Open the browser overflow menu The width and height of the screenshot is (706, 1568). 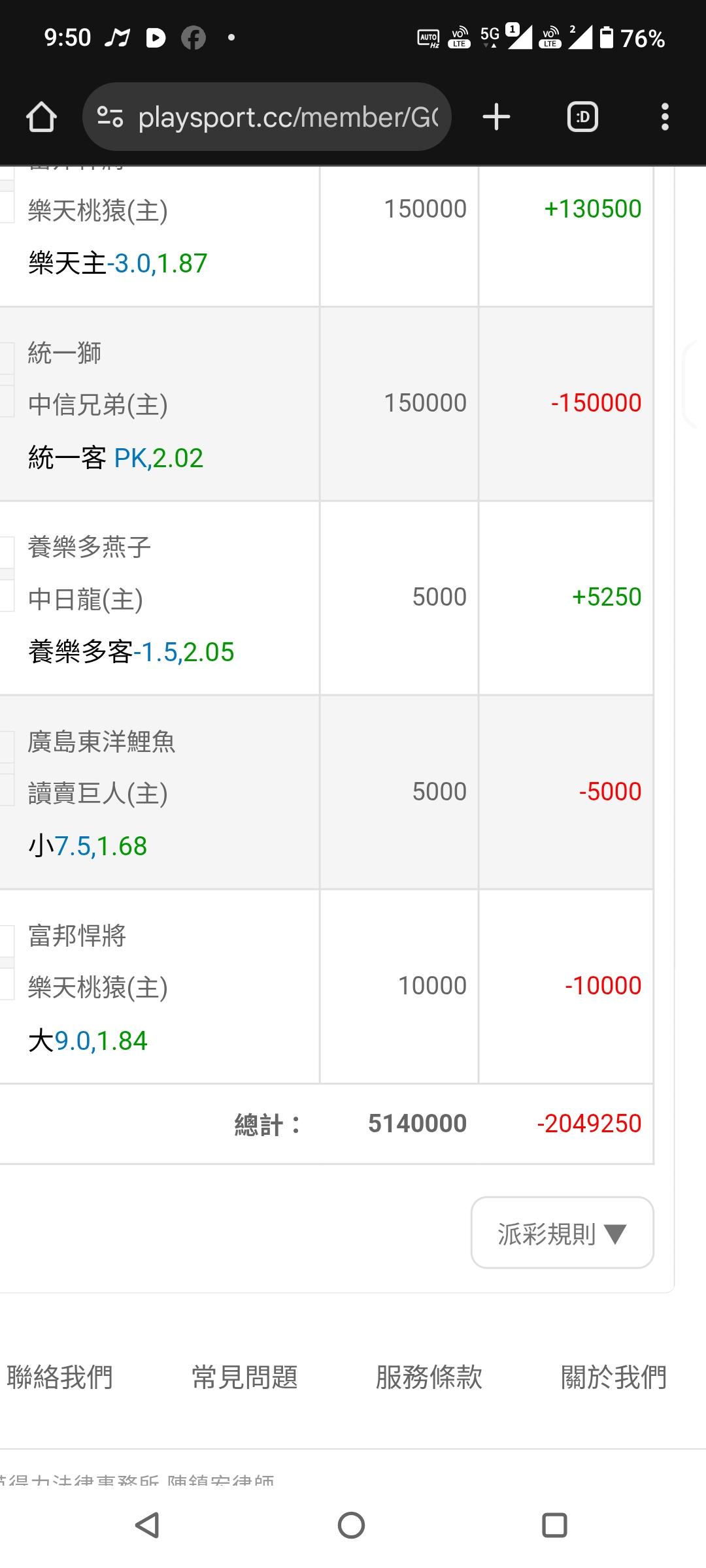coord(665,118)
